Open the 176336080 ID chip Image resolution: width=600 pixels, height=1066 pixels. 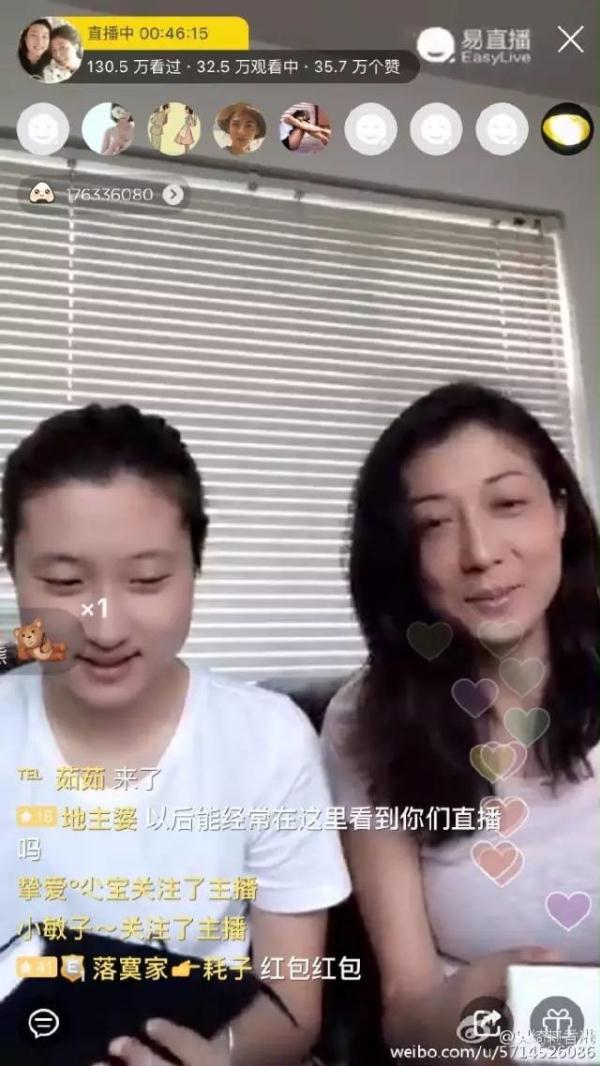(104, 194)
